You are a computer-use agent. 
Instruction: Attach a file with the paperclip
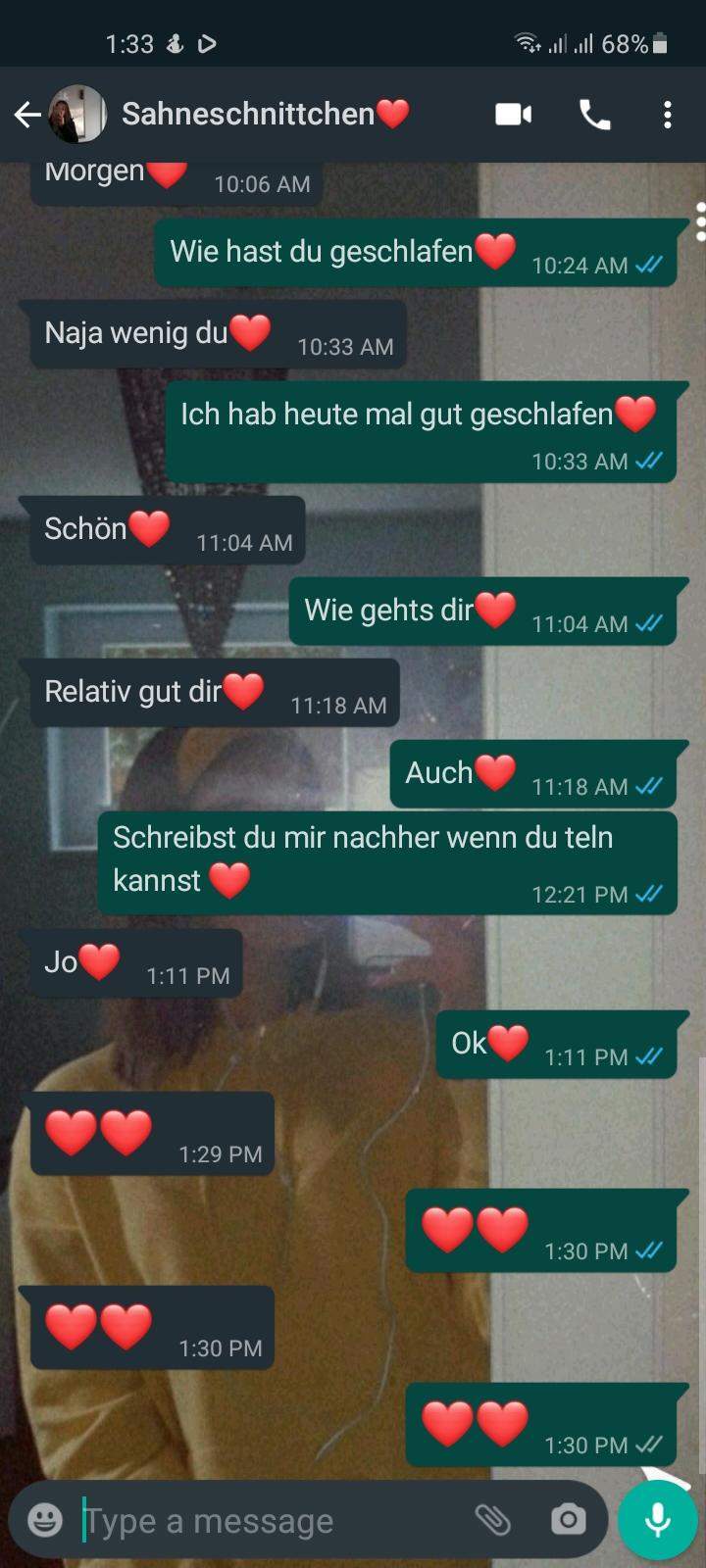493,1520
